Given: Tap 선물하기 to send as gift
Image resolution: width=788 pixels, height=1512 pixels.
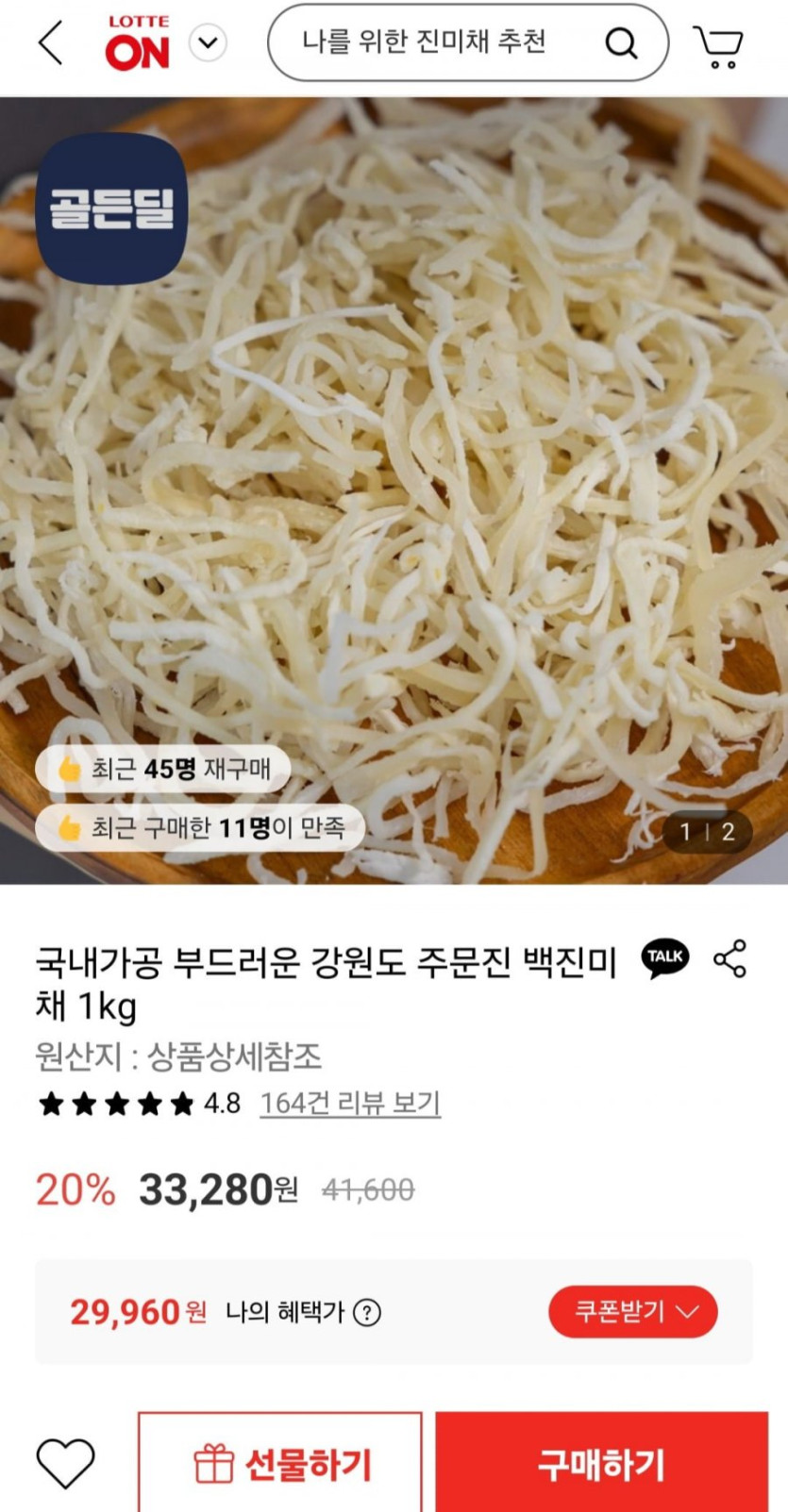Looking at the screenshot, I should tap(280, 1463).
